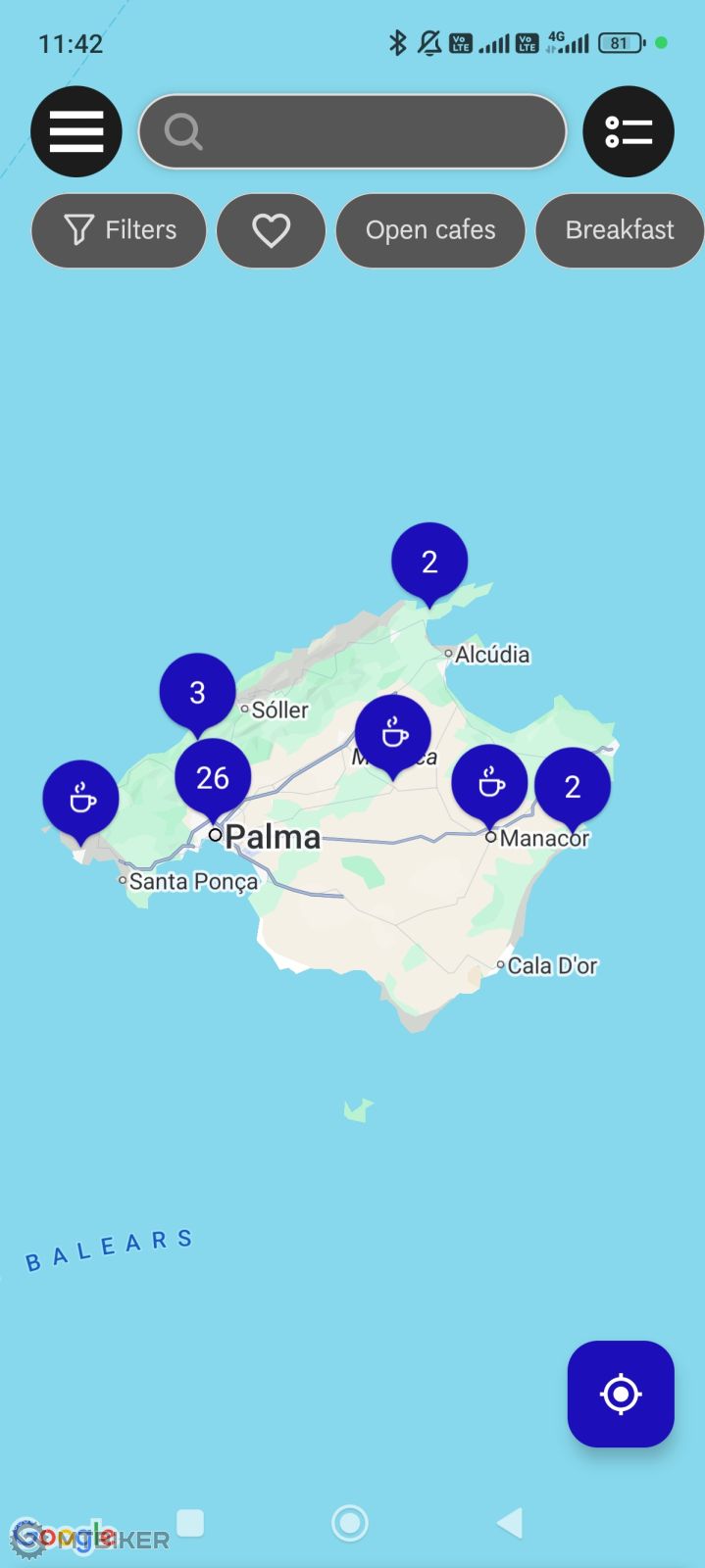Go to the system home screen
The image size is (705, 1568).
(x=350, y=1523)
